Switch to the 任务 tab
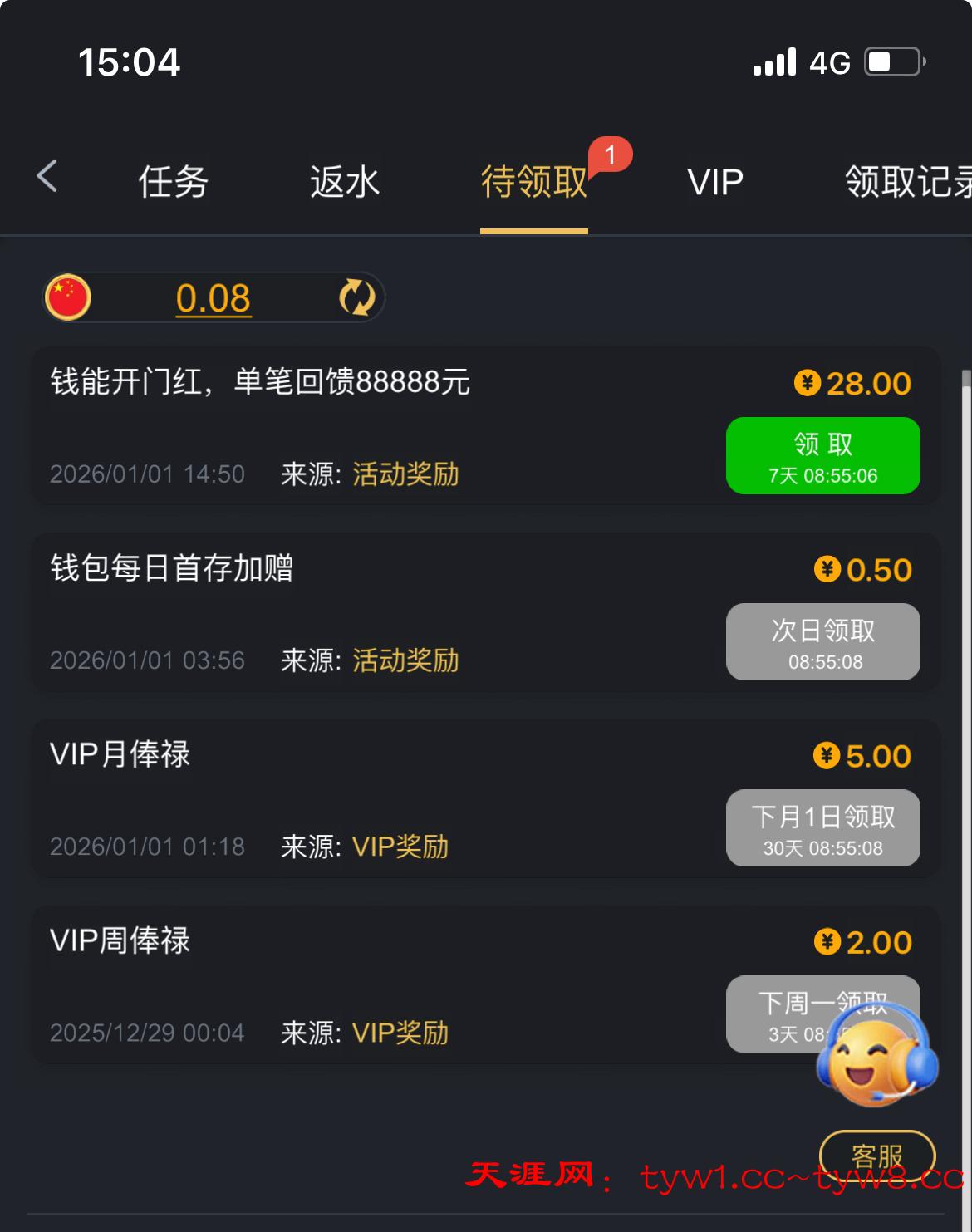This screenshot has height=1232, width=972. pos(173,181)
